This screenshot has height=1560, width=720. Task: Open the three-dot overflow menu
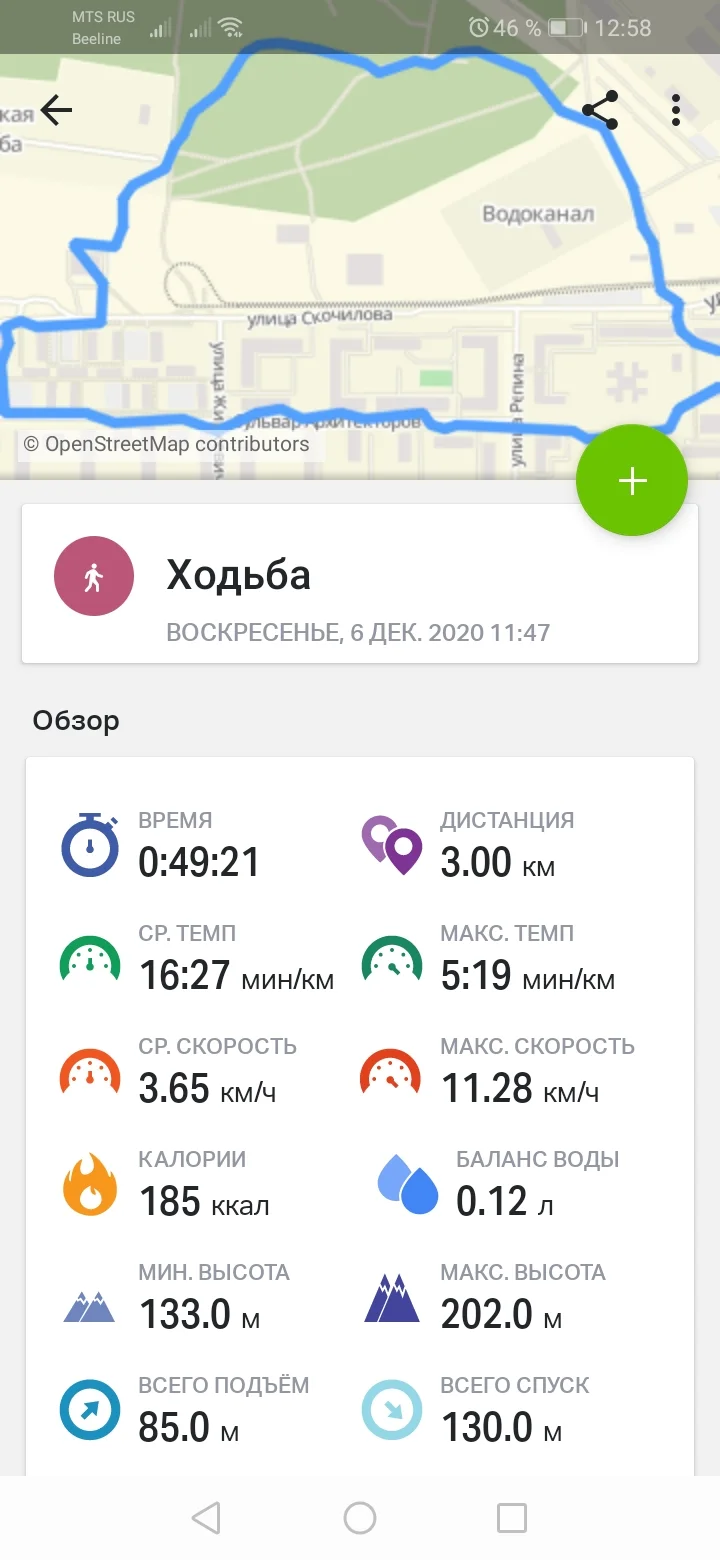[676, 110]
